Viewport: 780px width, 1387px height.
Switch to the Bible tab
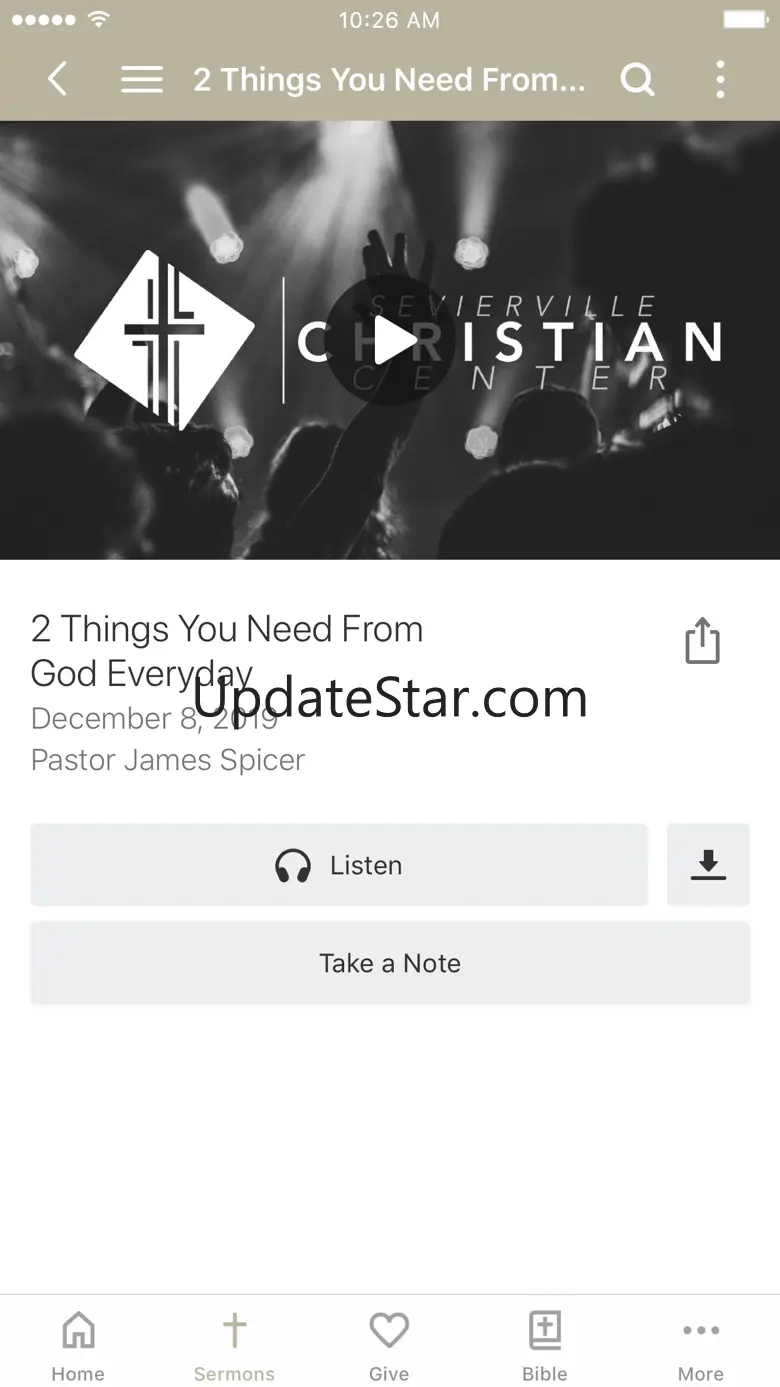545,1346
